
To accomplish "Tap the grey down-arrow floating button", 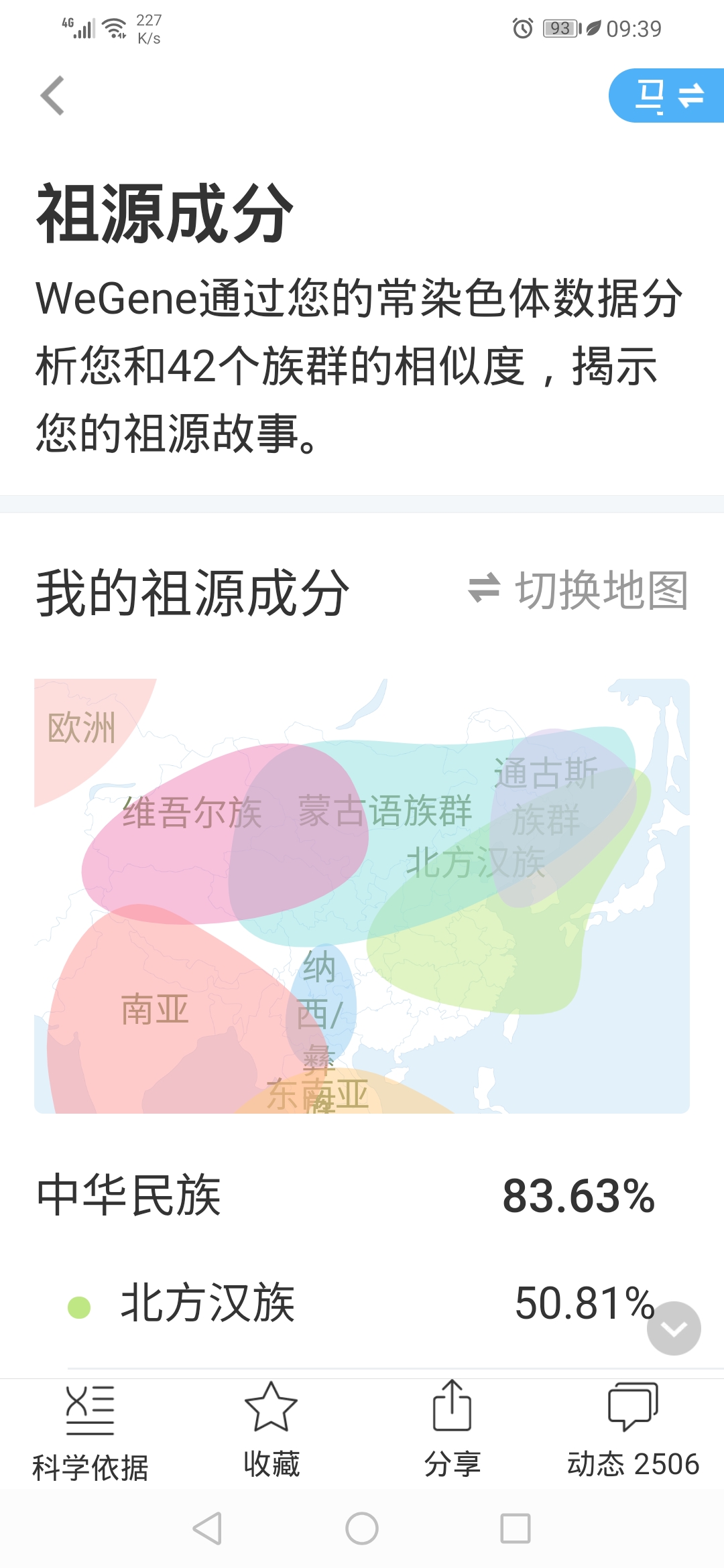I will [674, 1328].
